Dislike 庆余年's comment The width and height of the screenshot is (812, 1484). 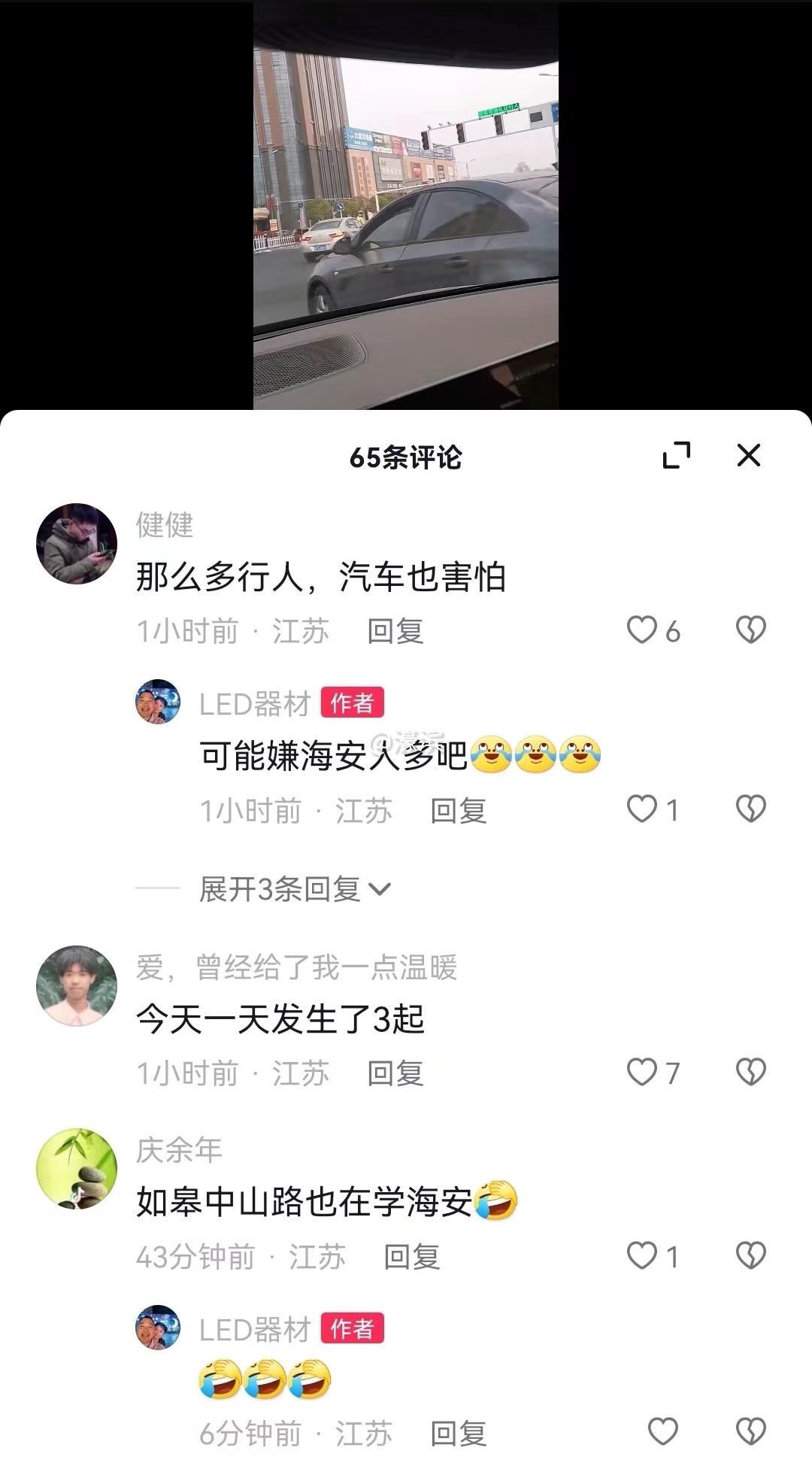750,1255
